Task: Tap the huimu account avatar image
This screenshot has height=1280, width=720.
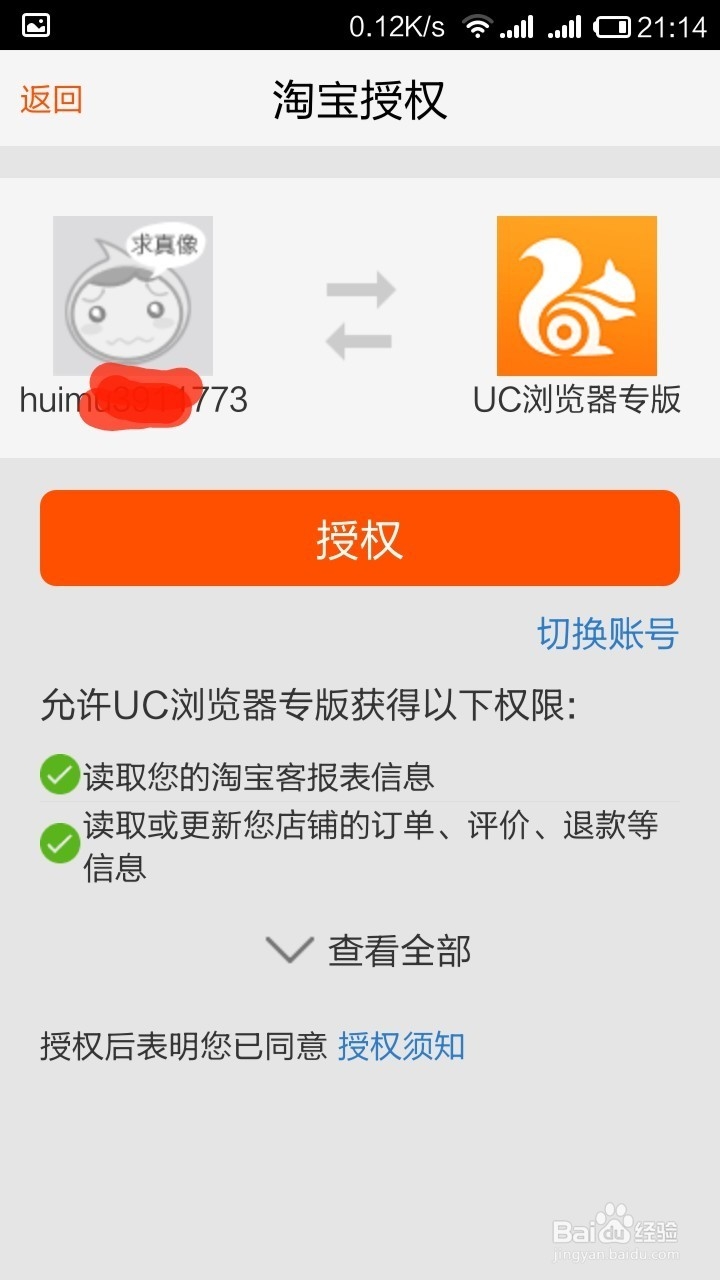Action: click(131, 295)
